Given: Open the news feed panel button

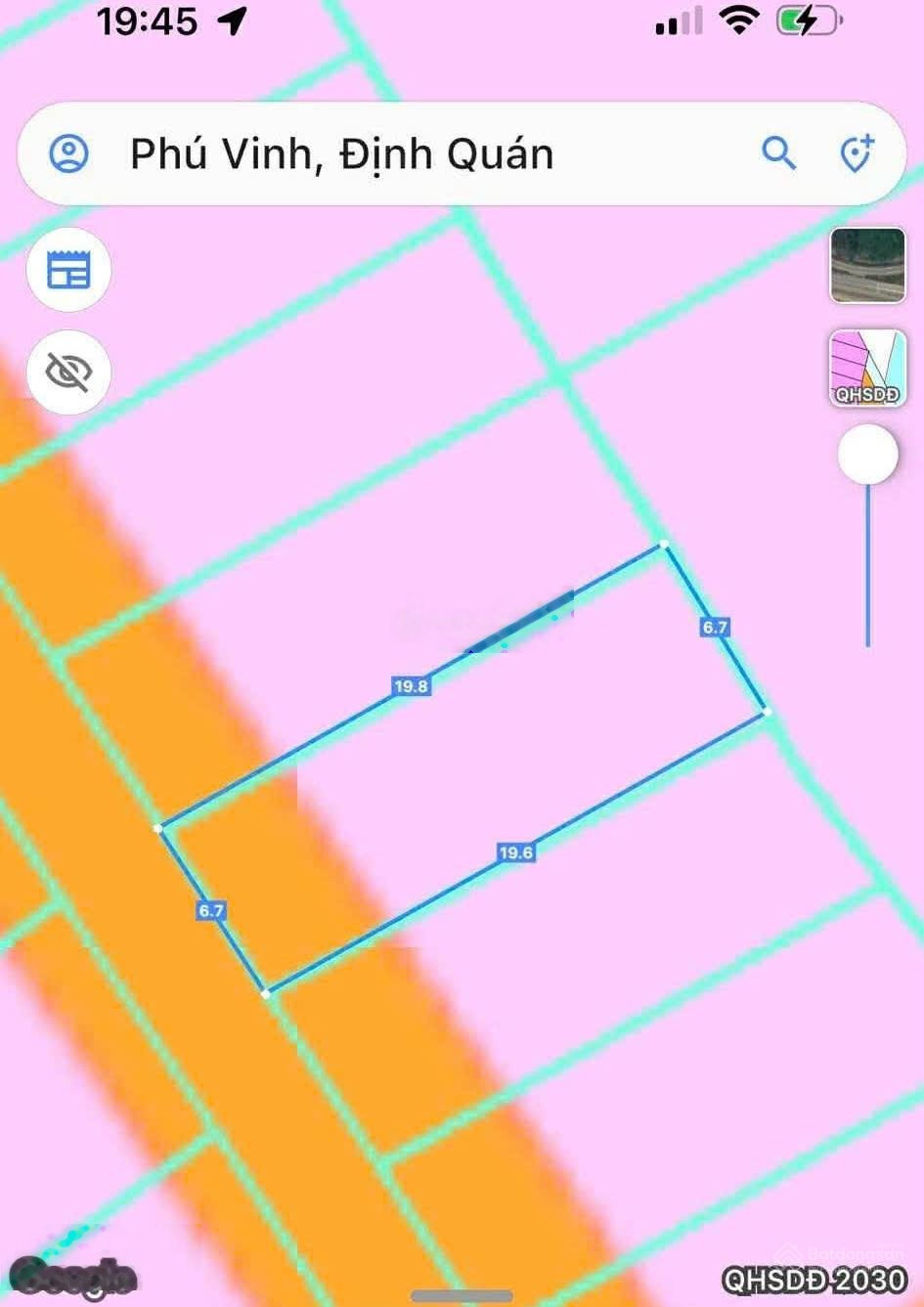Looking at the screenshot, I should (x=68, y=270).
